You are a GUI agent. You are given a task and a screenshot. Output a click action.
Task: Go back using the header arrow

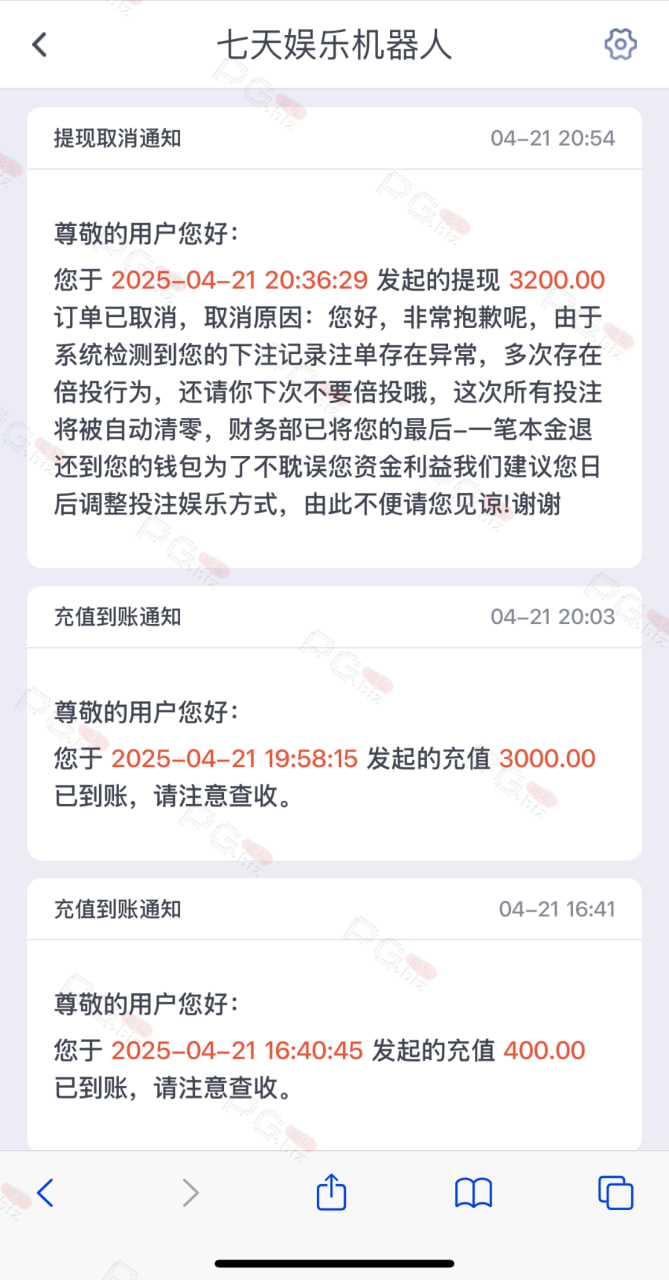40,45
